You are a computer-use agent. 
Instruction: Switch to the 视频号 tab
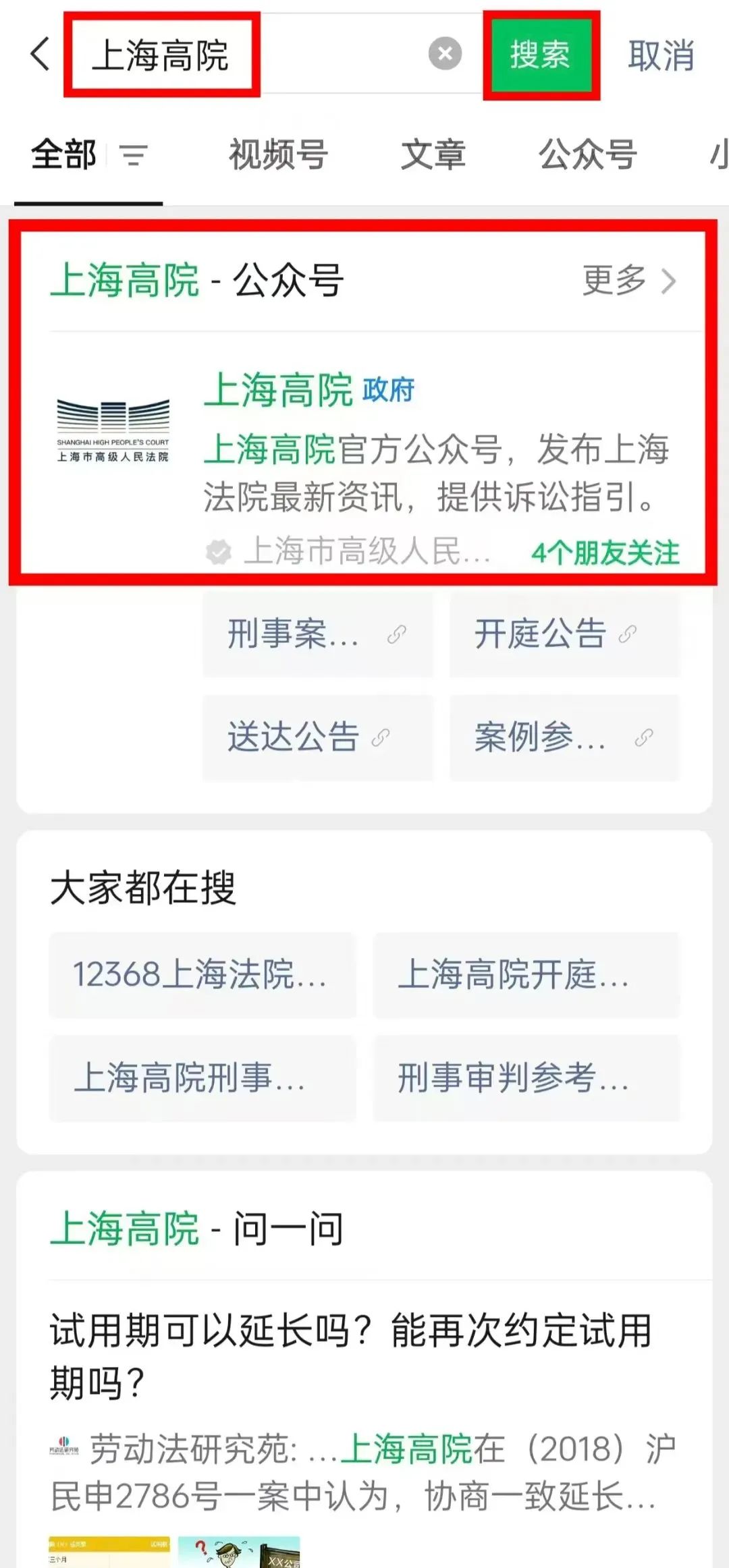point(278,155)
